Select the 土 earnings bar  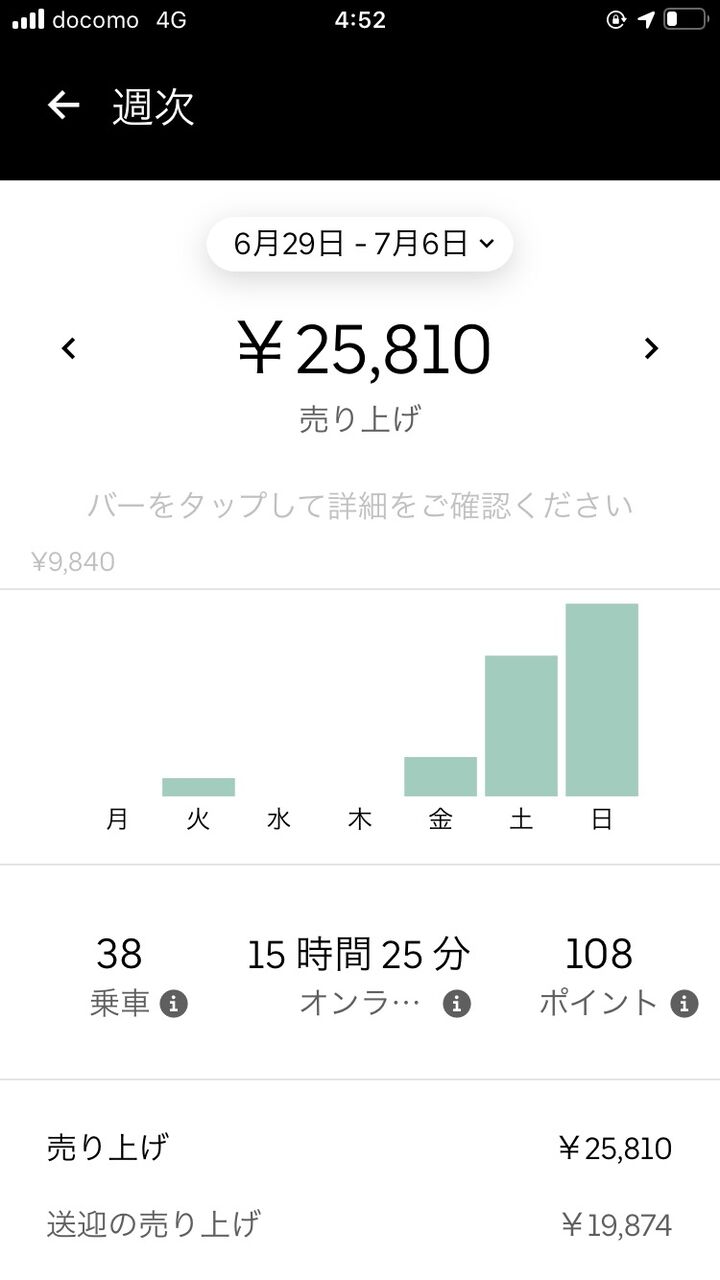(521, 726)
